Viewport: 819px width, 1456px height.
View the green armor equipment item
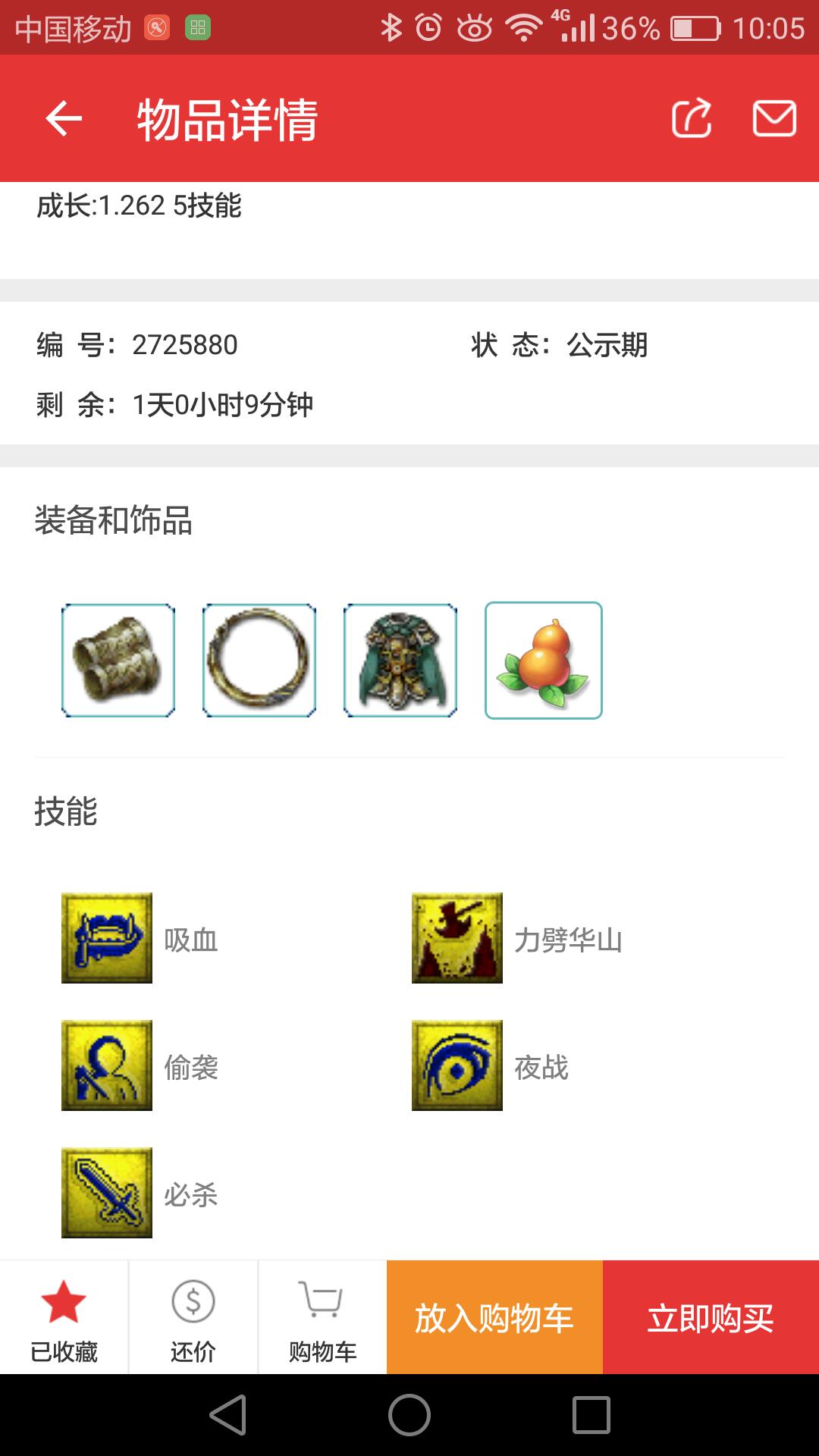point(400,661)
